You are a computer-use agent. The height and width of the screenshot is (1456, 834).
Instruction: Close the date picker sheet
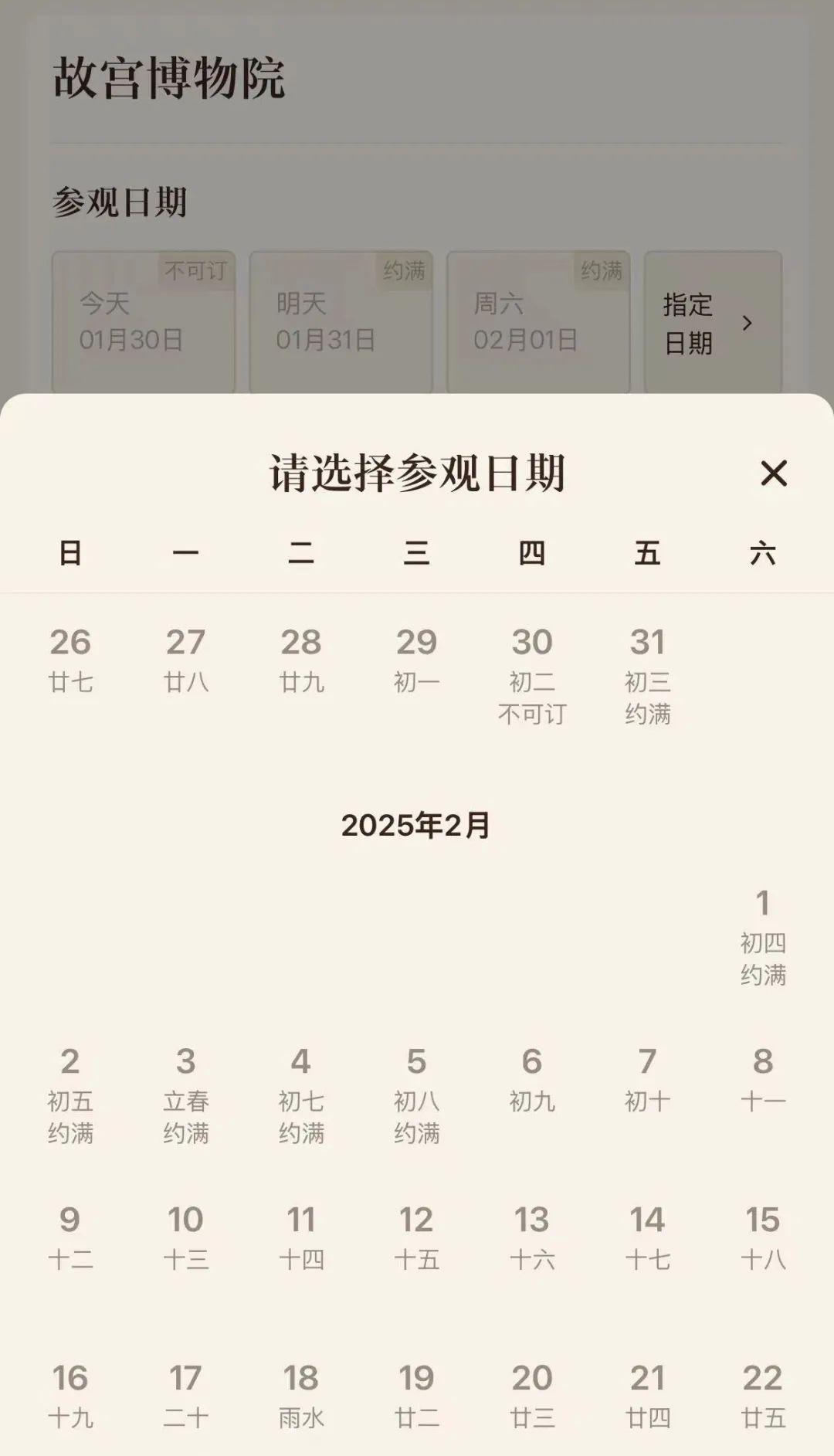[773, 473]
